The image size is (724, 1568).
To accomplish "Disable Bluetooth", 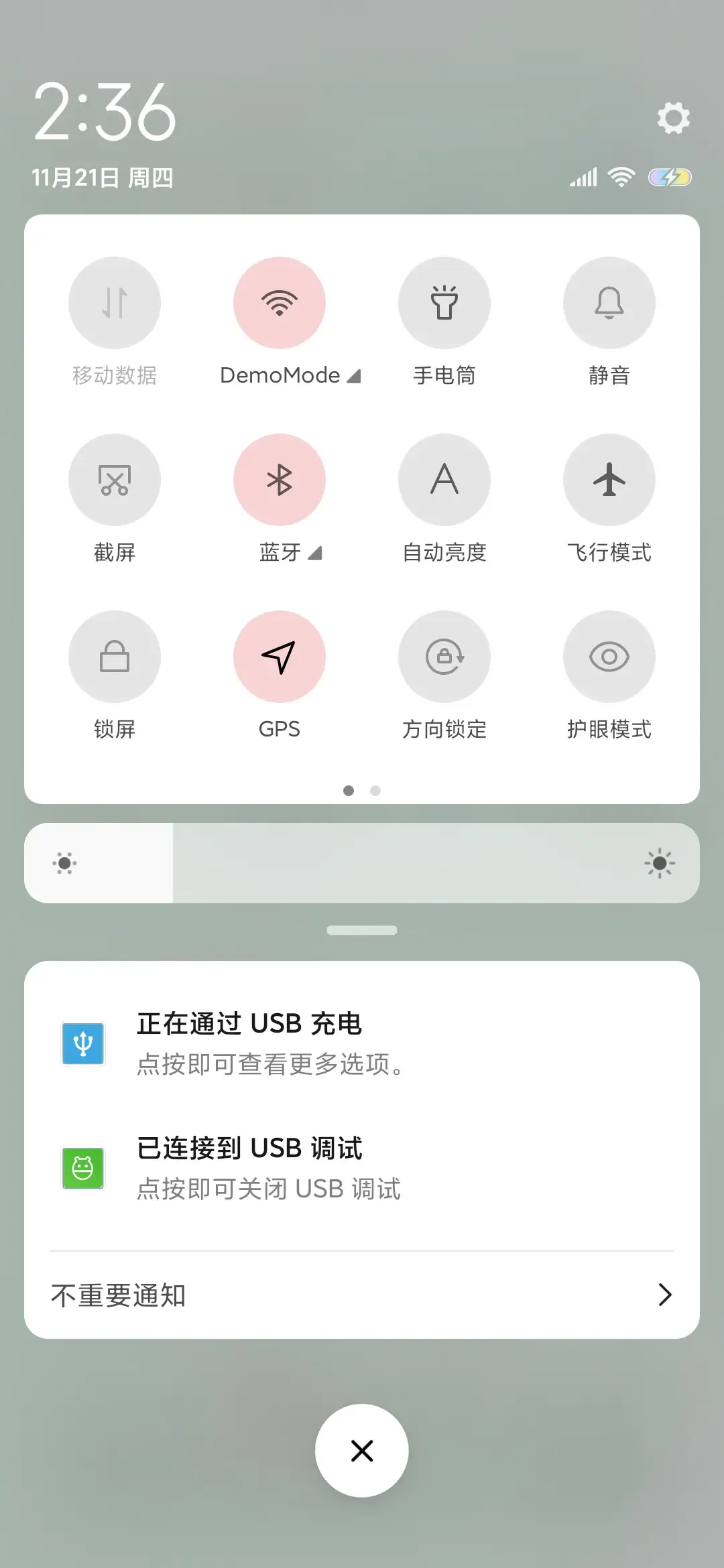I will pyautogui.click(x=280, y=480).
